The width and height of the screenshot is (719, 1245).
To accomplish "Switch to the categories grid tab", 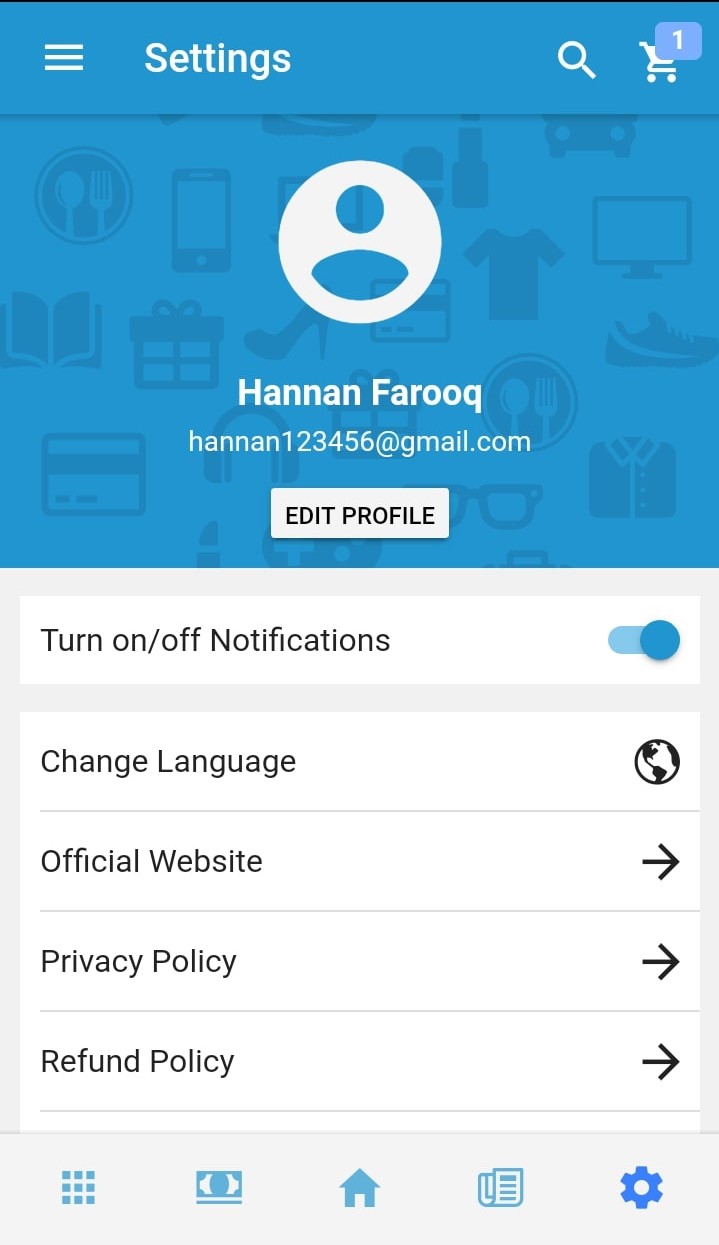I will [78, 1188].
